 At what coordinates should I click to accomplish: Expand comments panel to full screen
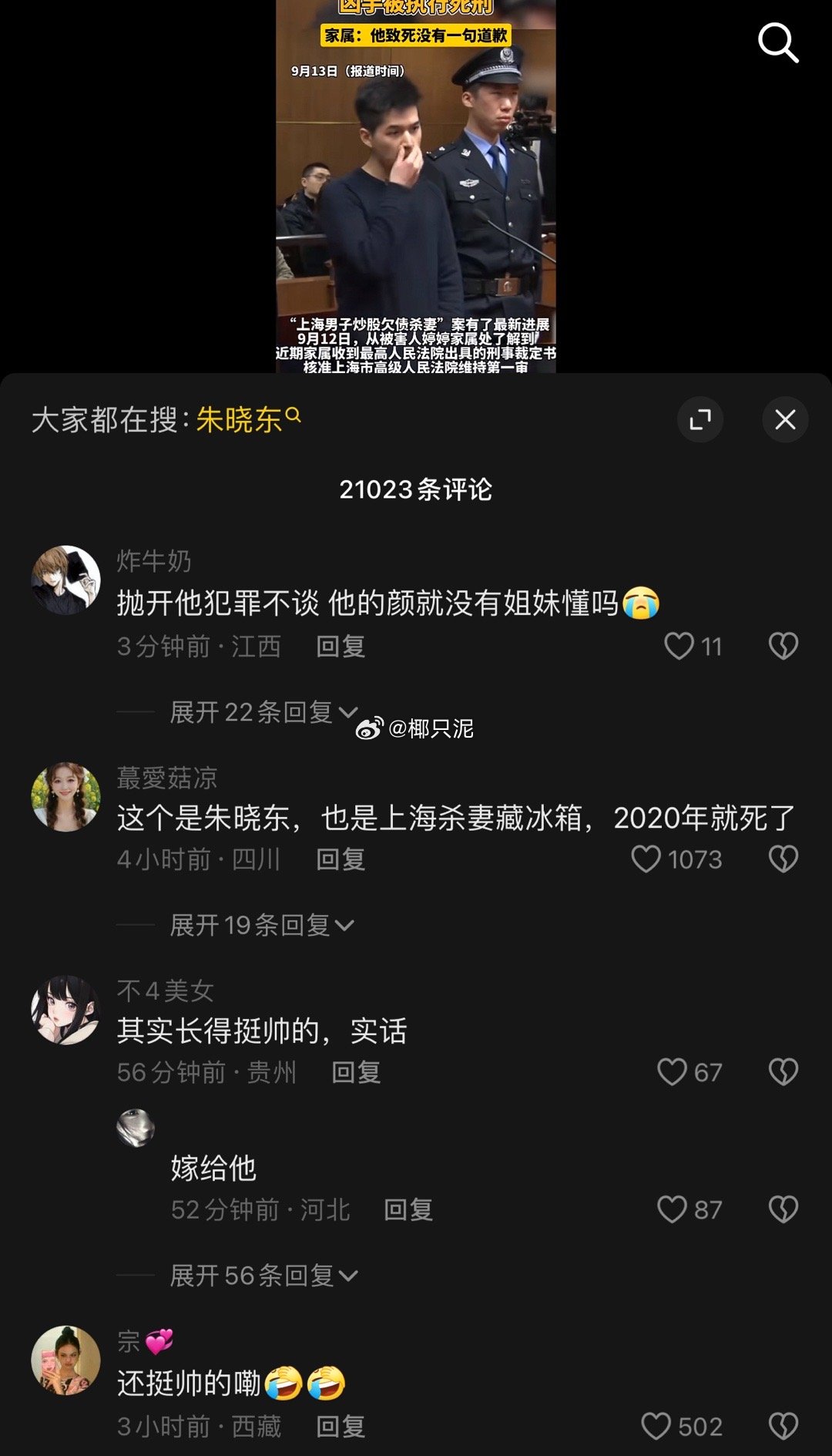tap(699, 420)
